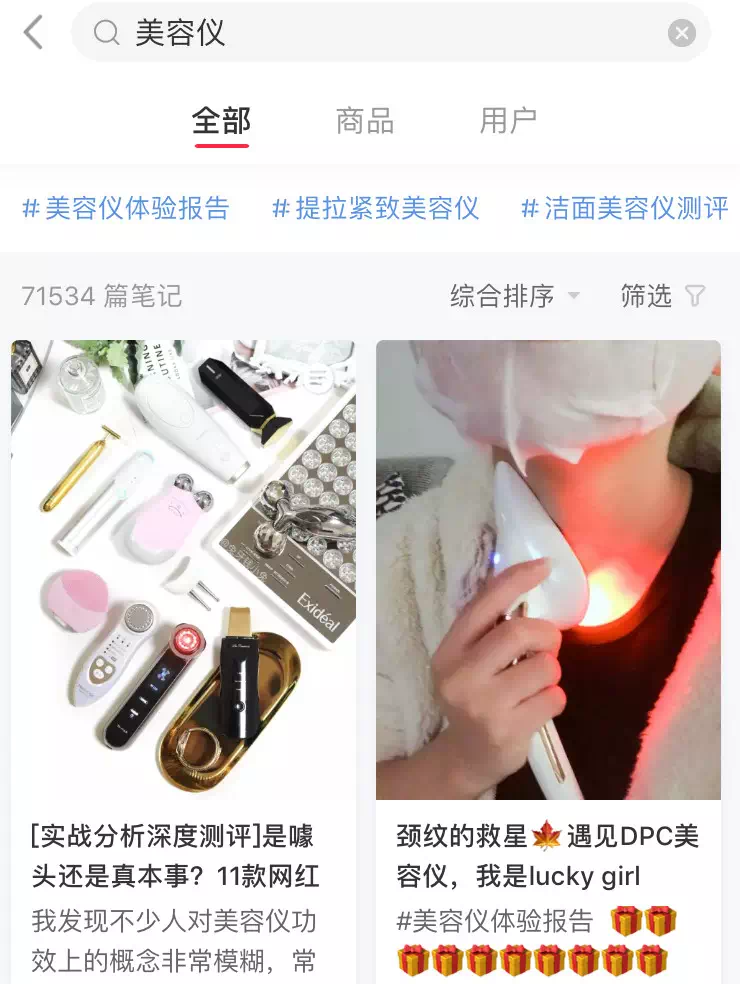Viewport: 740px width, 984px height.
Task: Open hashtag #洁面美容仪测评
Action: tap(625, 208)
